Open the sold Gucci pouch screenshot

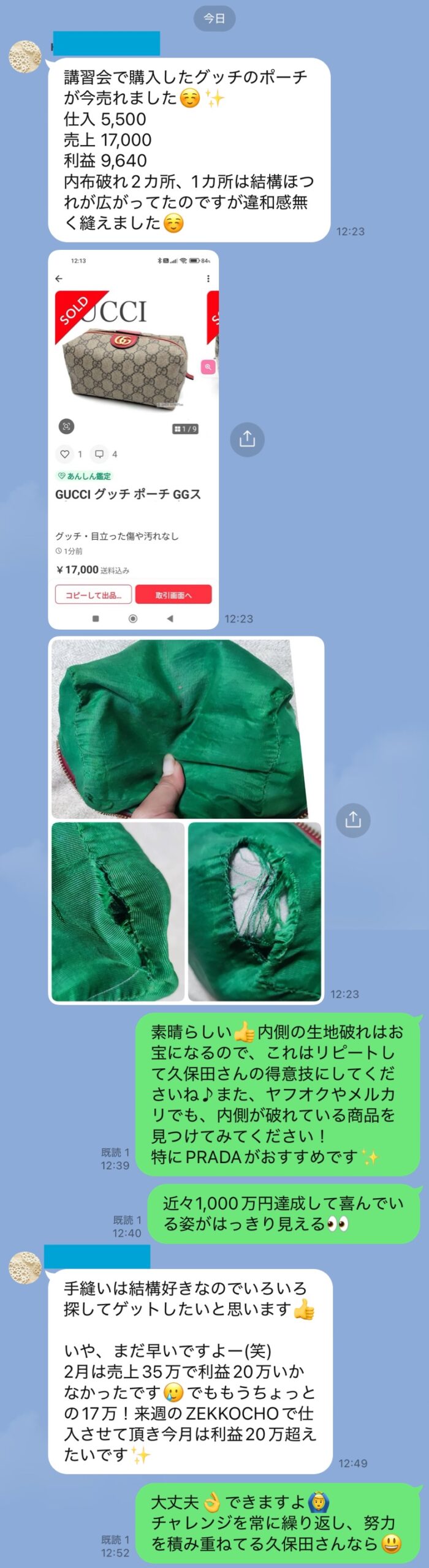[x=133, y=439]
